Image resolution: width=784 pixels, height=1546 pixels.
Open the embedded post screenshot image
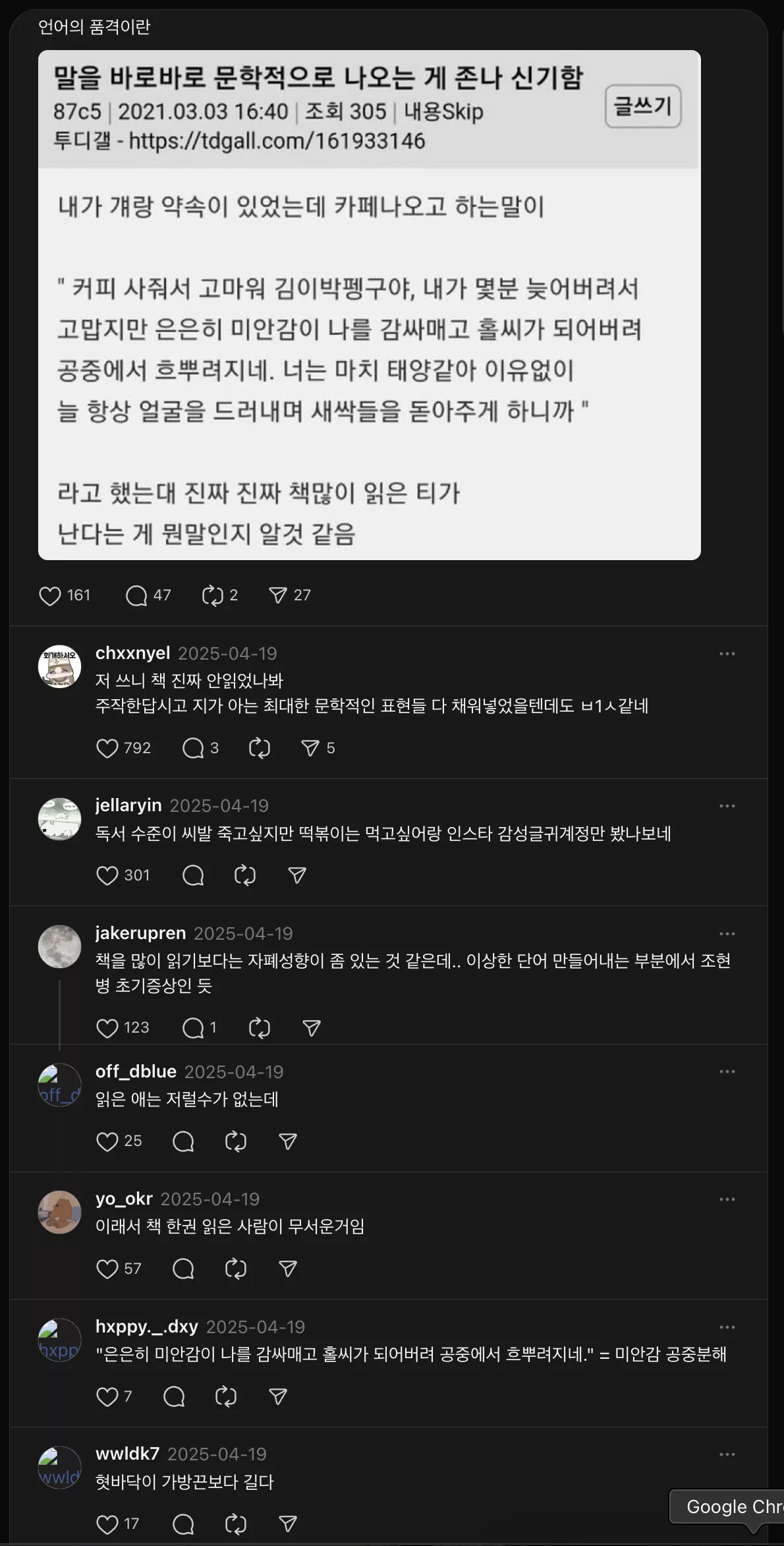click(370, 305)
